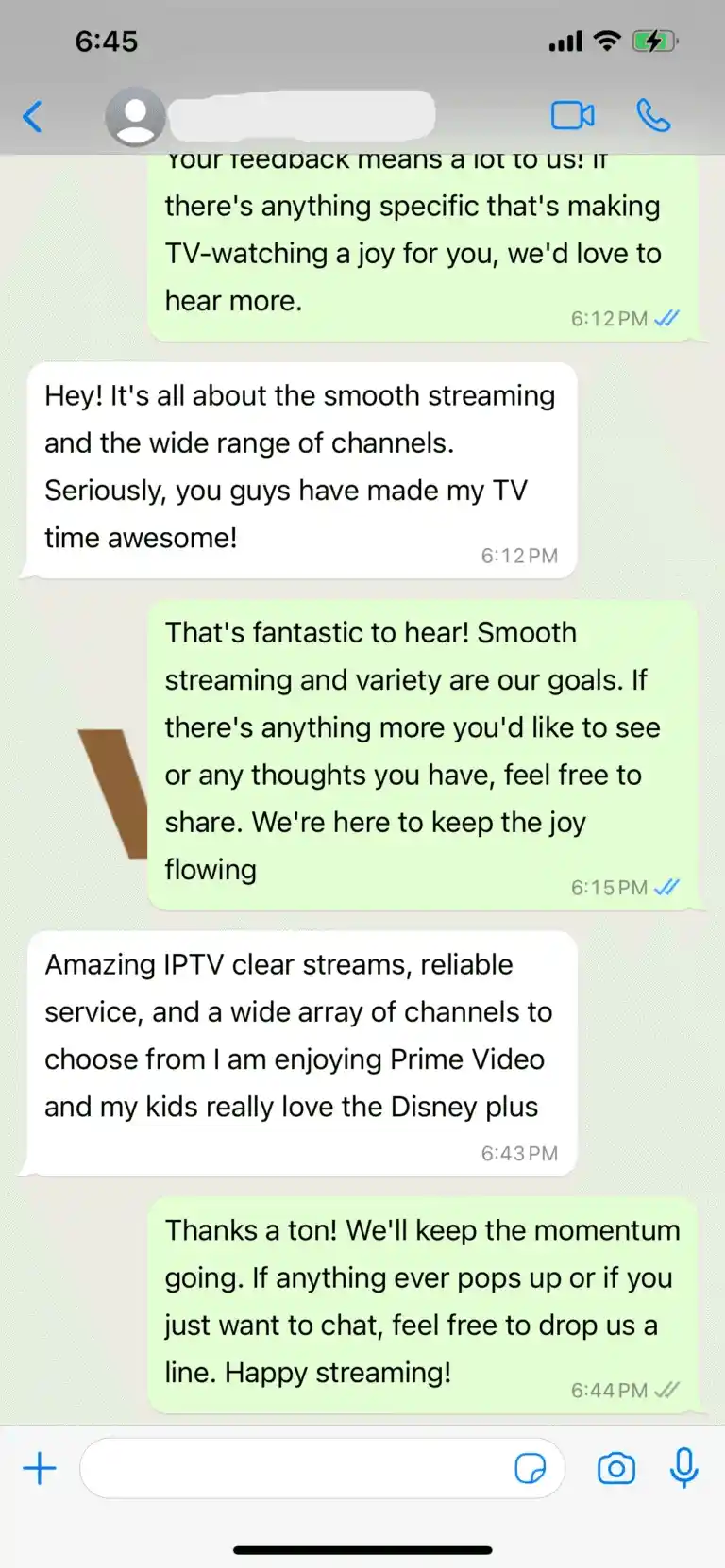Tap the cellular signal bars indicator
Image resolution: width=725 pixels, height=1568 pixels.
[x=564, y=40]
